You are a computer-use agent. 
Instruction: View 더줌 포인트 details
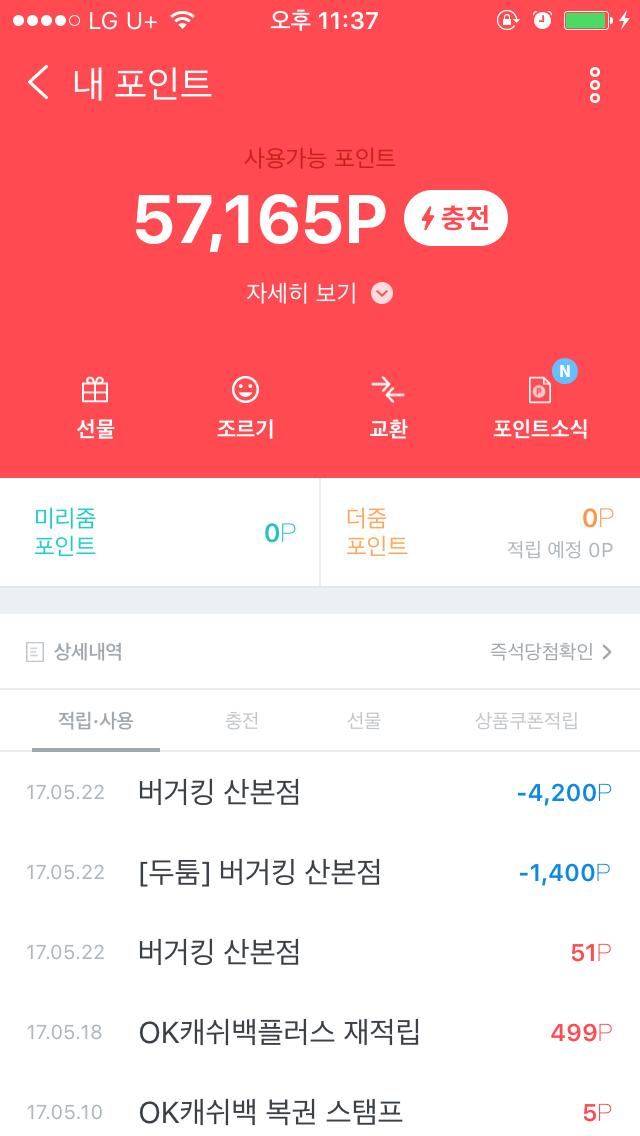pyautogui.click(x=480, y=532)
